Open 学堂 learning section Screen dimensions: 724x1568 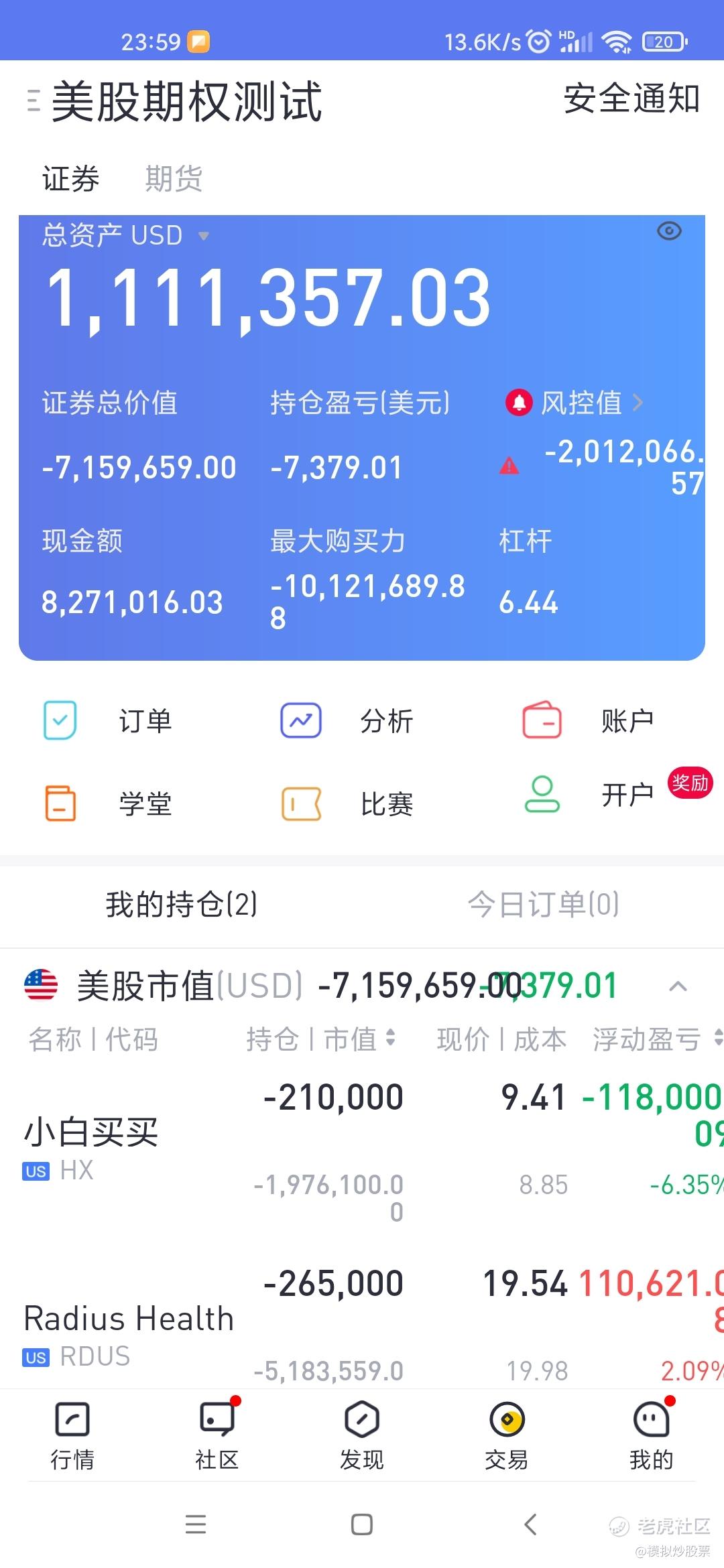[109, 803]
